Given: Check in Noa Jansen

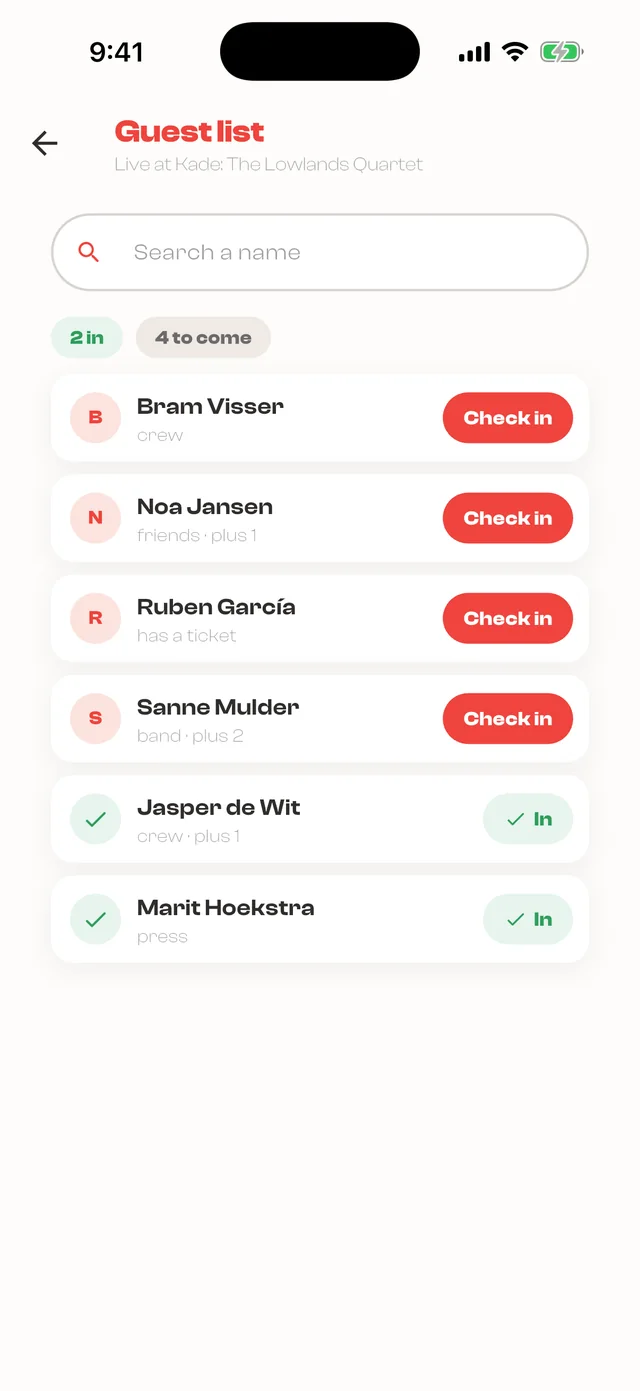Looking at the screenshot, I should click(x=508, y=518).
